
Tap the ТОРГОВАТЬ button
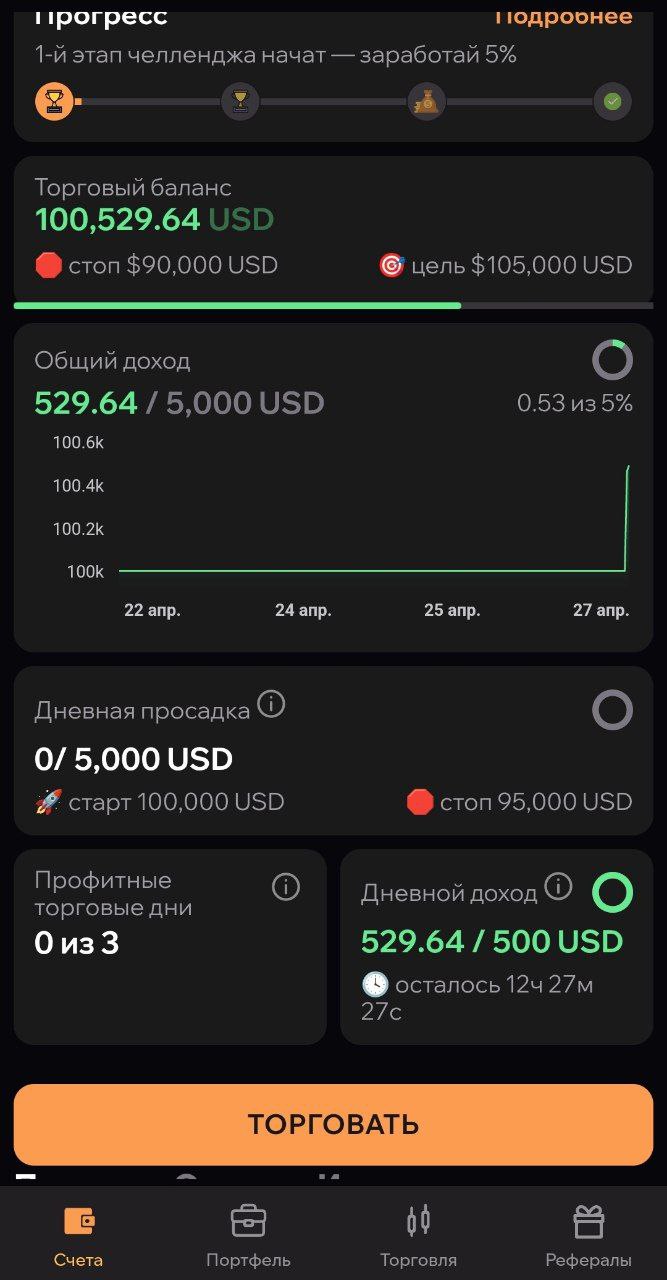pos(333,1124)
